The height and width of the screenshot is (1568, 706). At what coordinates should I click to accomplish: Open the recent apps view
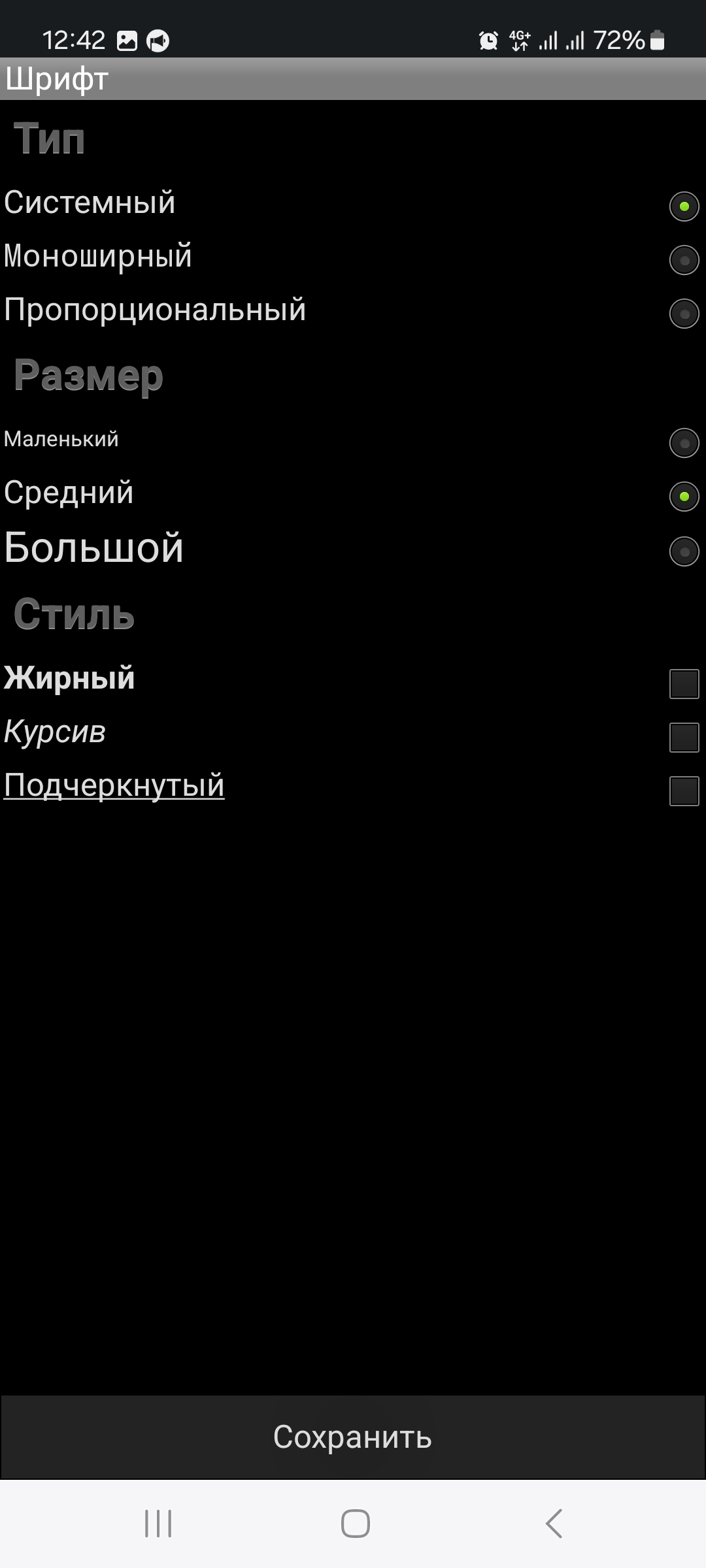158,1524
